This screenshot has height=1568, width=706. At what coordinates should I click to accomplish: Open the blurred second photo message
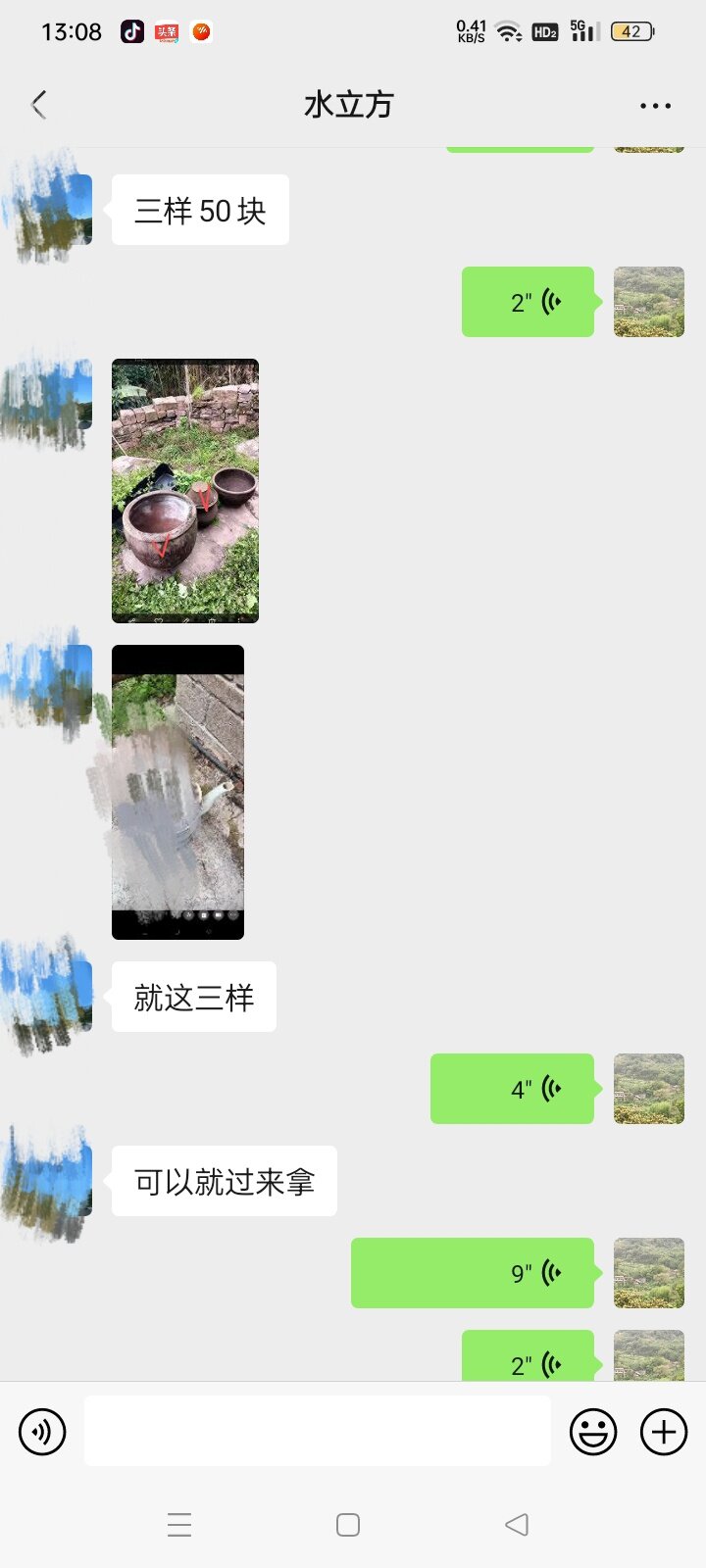(x=177, y=792)
